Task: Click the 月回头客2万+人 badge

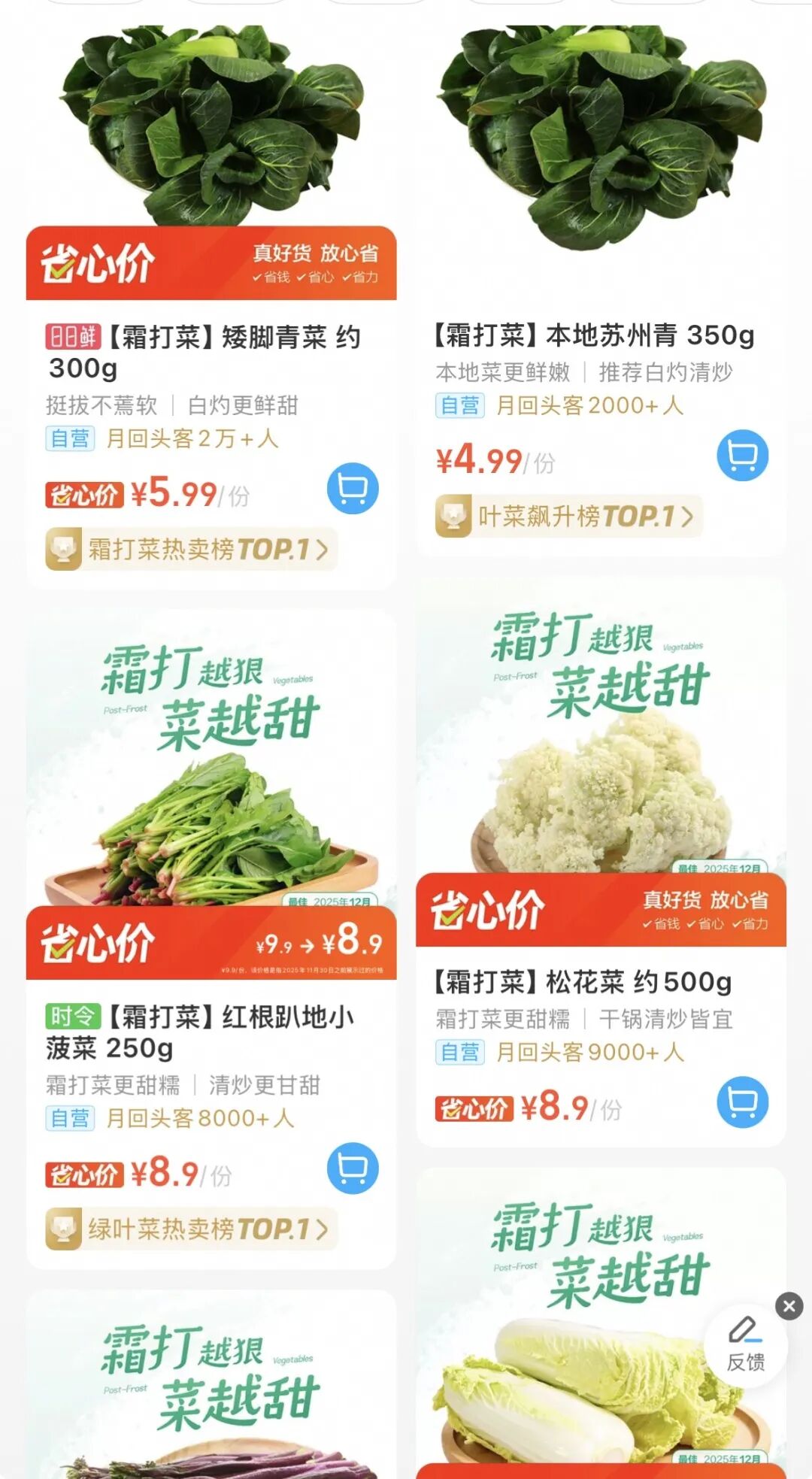Action: point(184,439)
